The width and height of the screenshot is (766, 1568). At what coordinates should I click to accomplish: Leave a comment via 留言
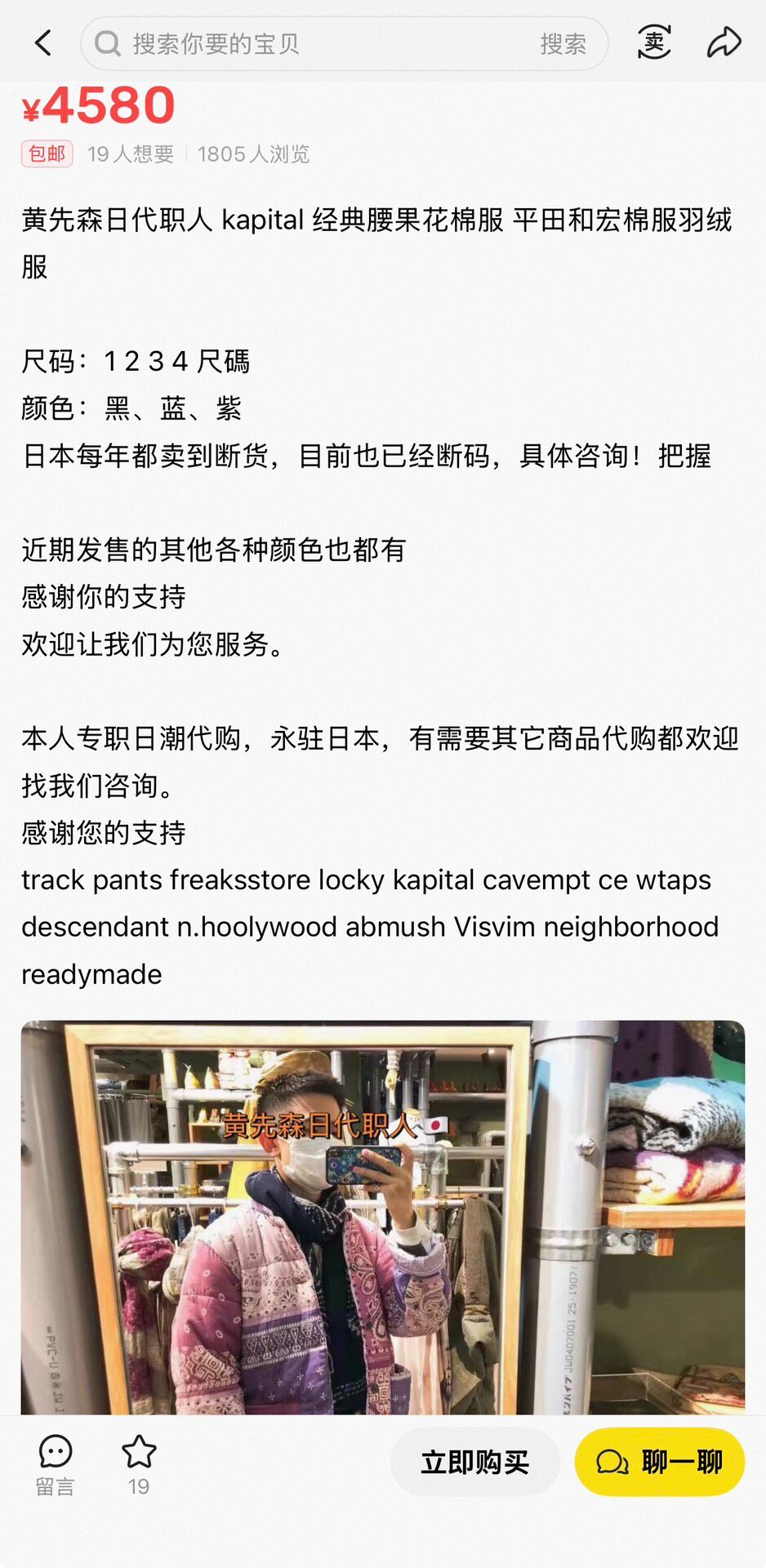[56, 1465]
